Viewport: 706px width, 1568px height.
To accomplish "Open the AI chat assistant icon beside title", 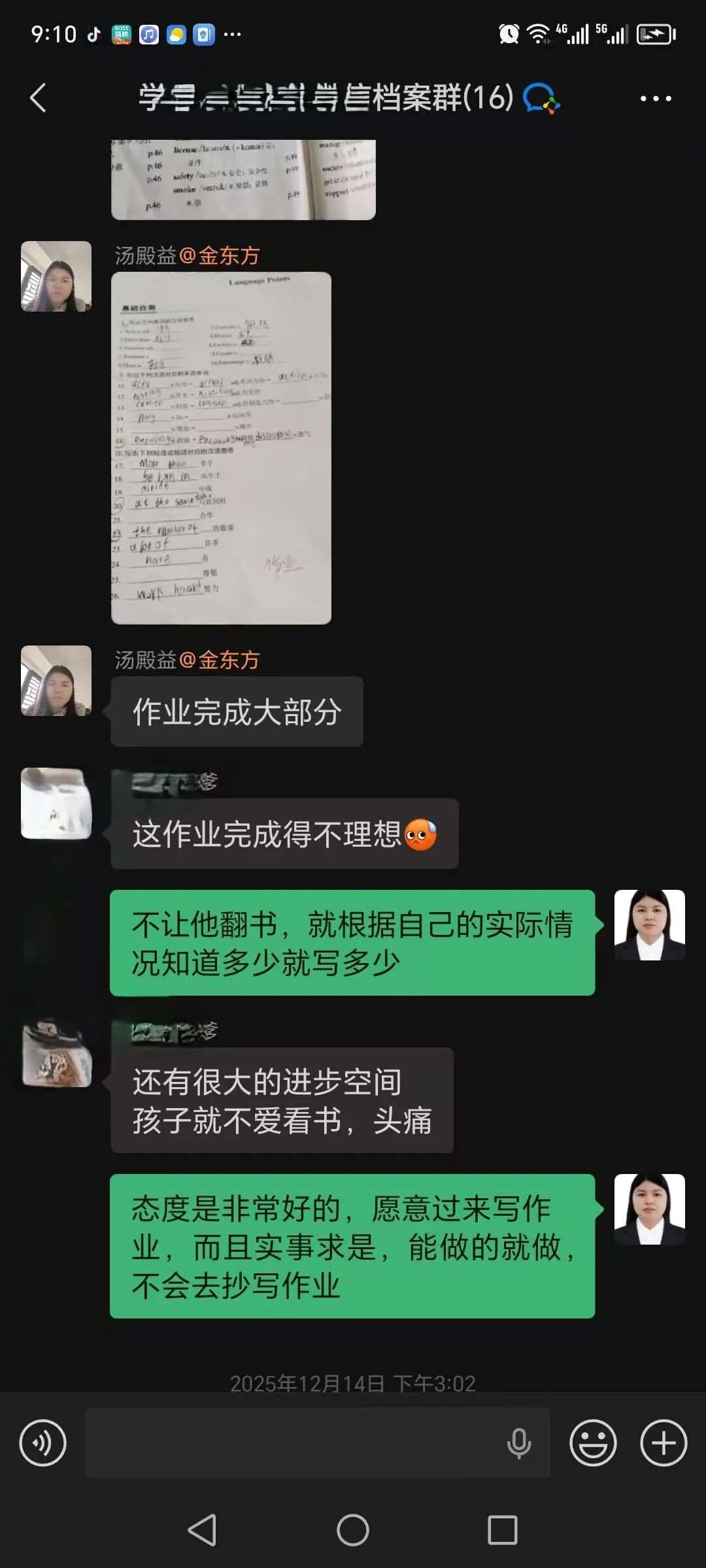I will (x=541, y=99).
